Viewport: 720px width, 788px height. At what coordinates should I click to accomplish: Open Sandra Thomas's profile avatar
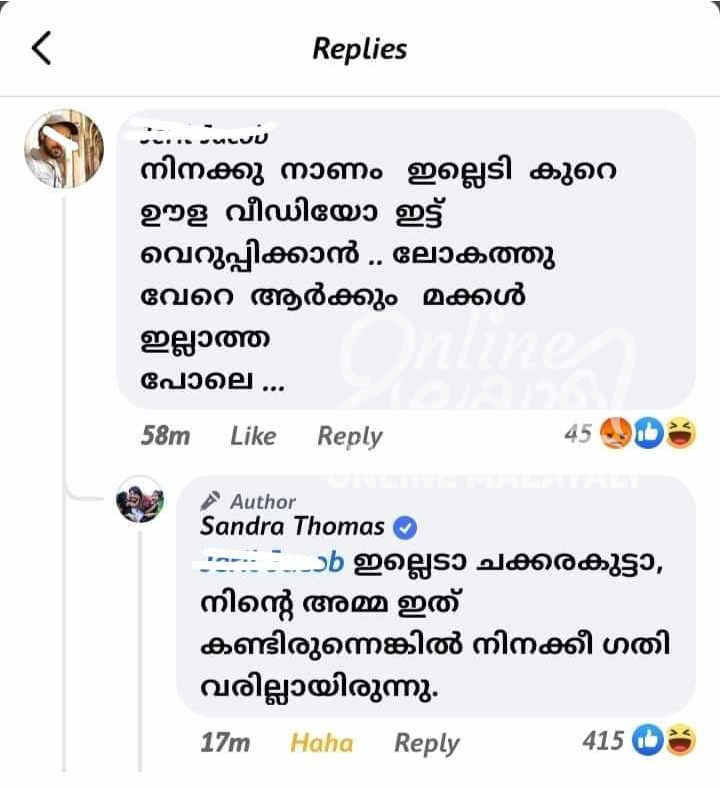[140, 499]
